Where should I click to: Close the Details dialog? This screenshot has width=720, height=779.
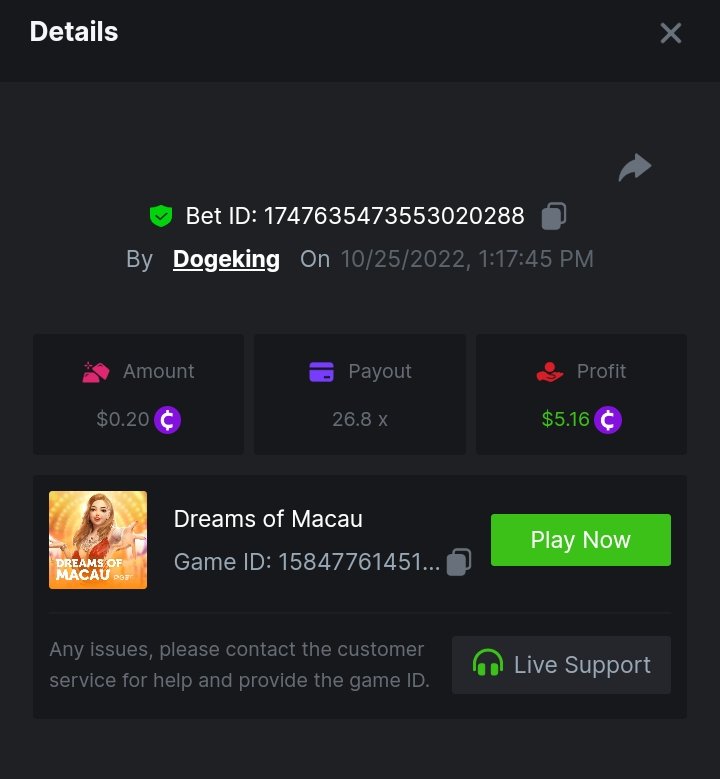[670, 33]
